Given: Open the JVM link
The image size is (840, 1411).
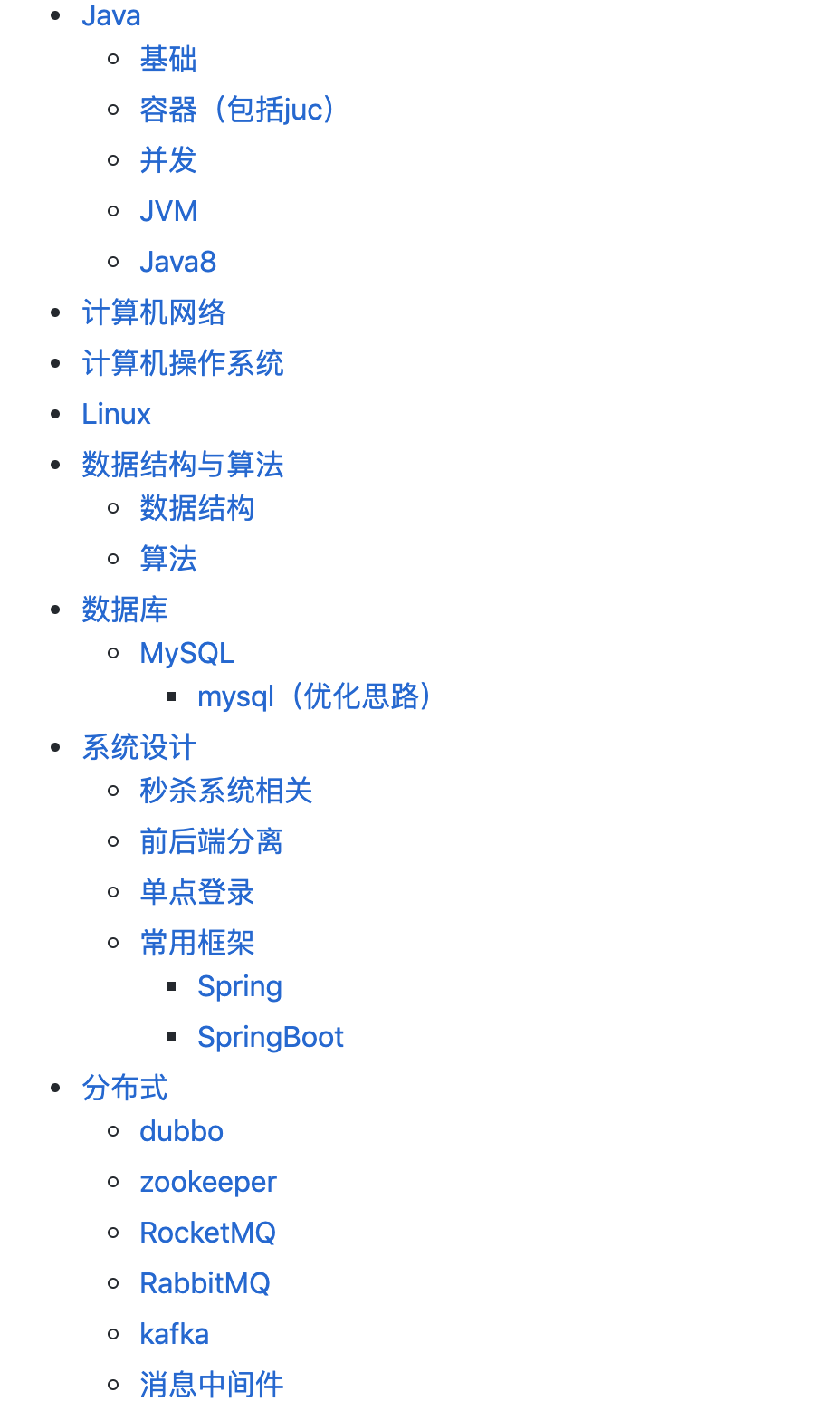Looking at the screenshot, I should point(168,211).
